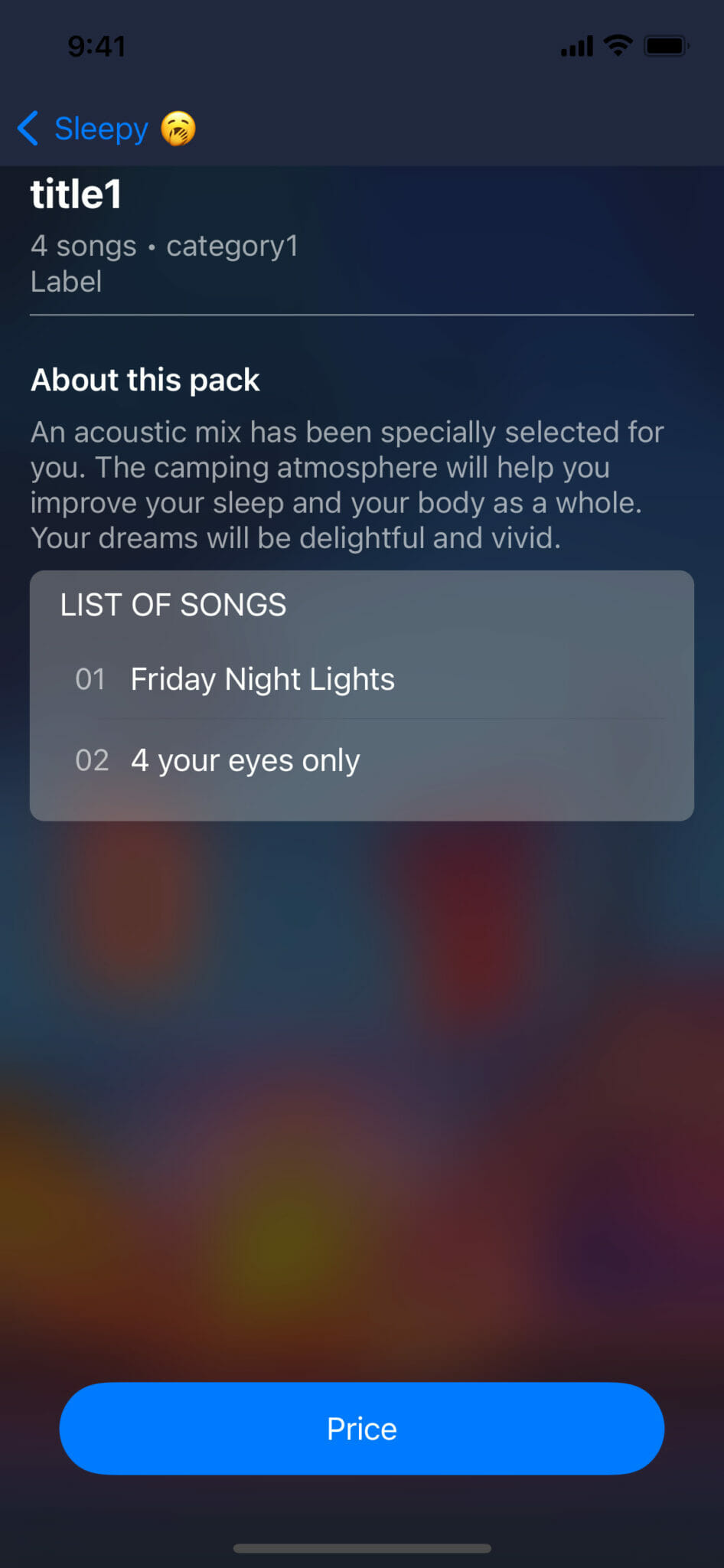Tap the song number 01 label
Viewport: 724px width, 1568px height.
coord(90,679)
